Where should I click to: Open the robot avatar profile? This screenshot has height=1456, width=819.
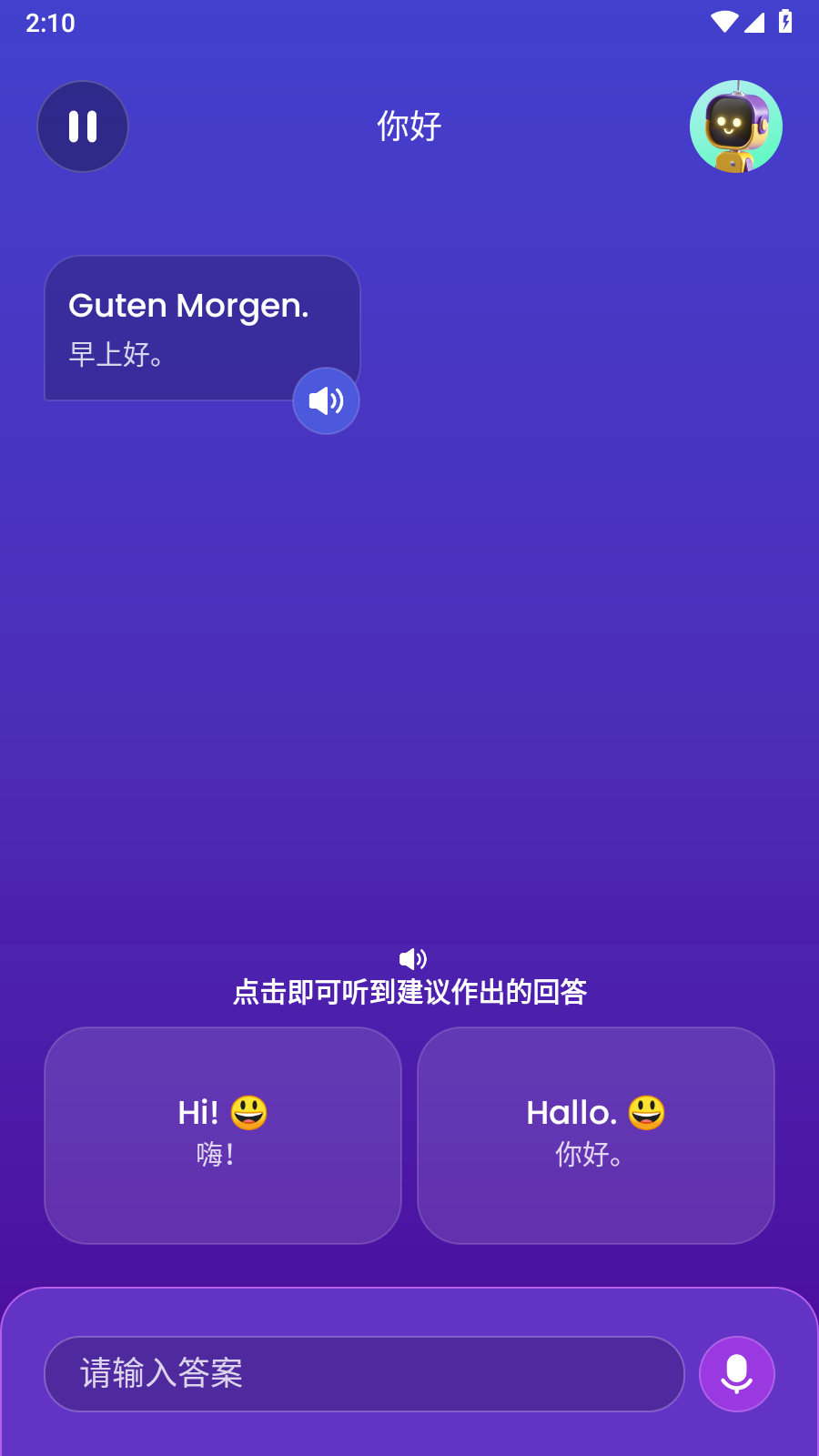pos(735,126)
